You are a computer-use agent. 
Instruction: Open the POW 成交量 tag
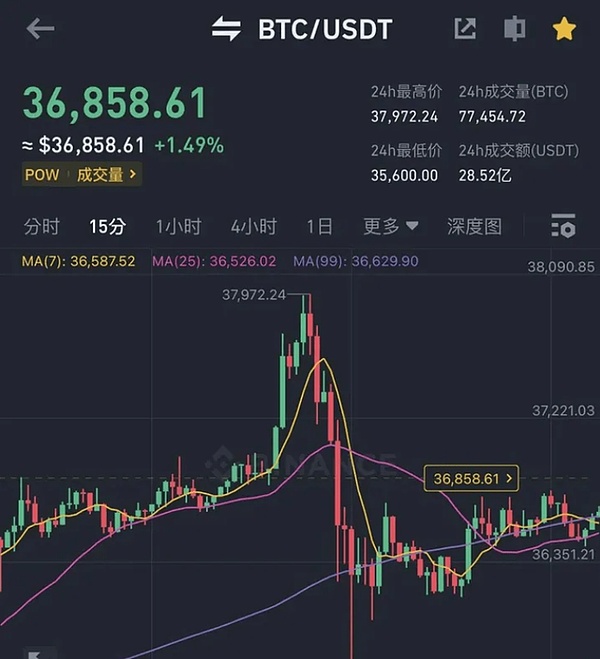click(82, 175)
